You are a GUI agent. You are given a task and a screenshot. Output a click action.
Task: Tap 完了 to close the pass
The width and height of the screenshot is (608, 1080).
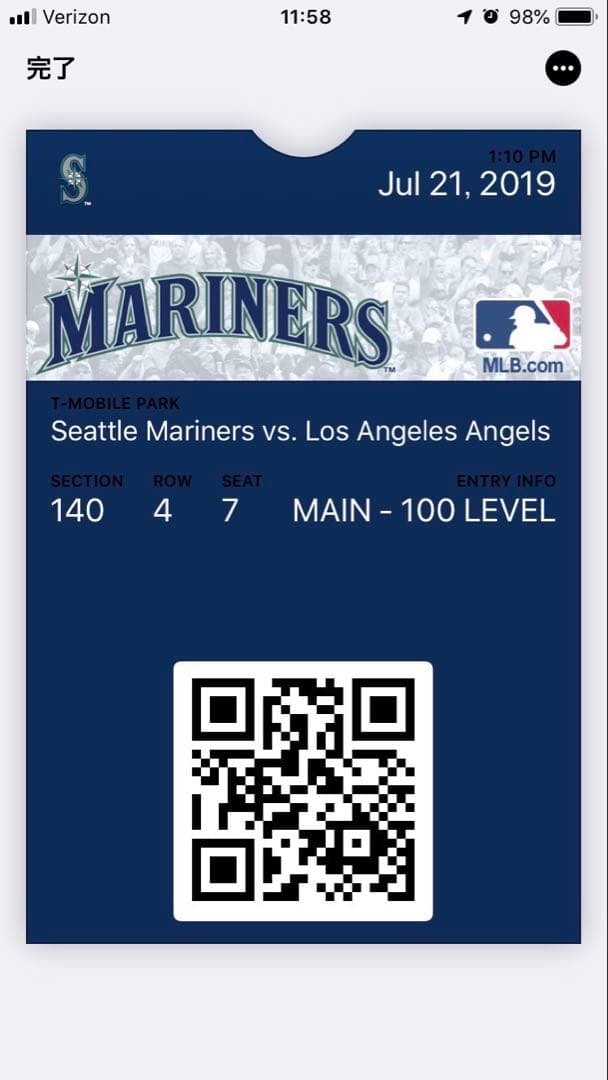50,69
